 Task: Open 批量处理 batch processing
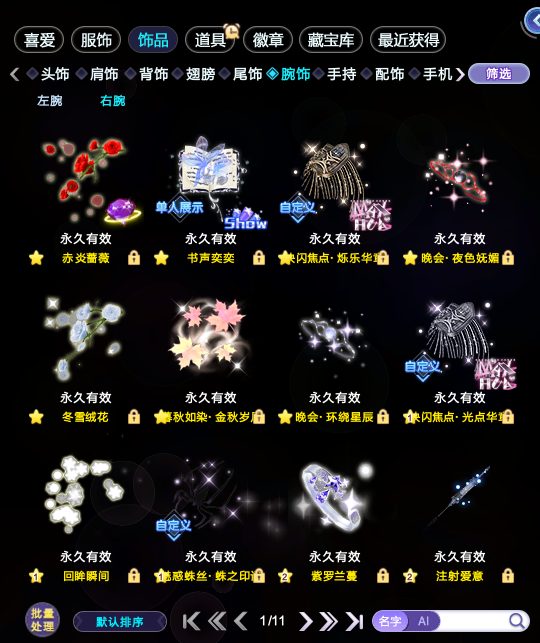pos(42,620)
